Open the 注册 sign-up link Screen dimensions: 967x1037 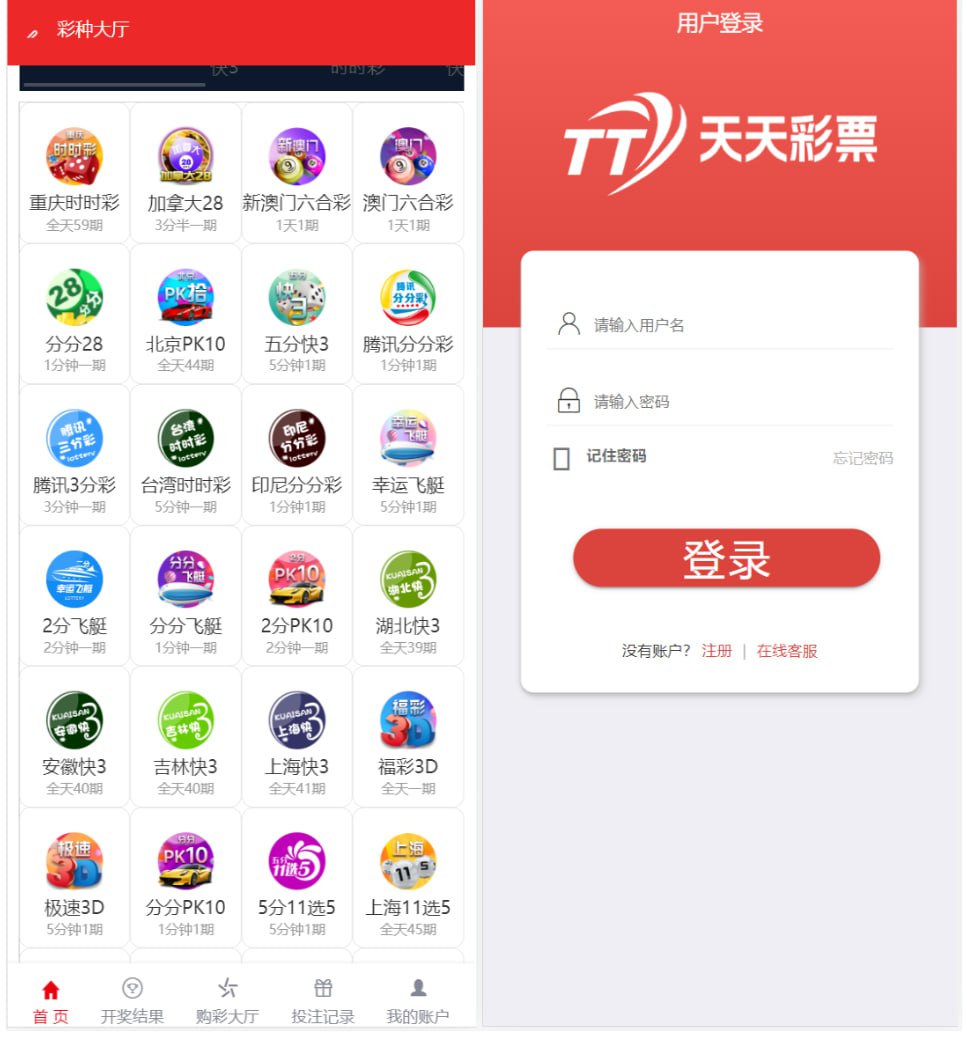(716, 651)
